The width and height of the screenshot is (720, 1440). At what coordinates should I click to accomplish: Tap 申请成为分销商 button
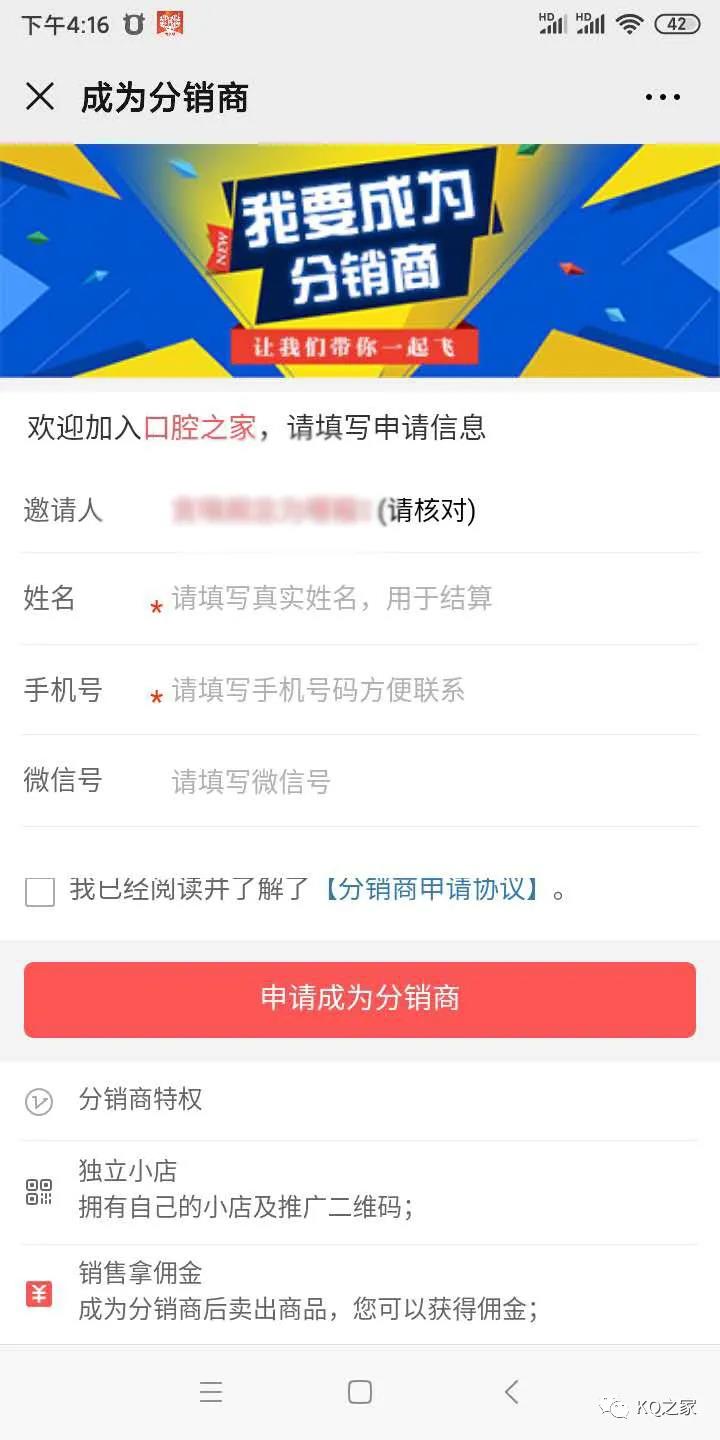click(x=360, y=999)
